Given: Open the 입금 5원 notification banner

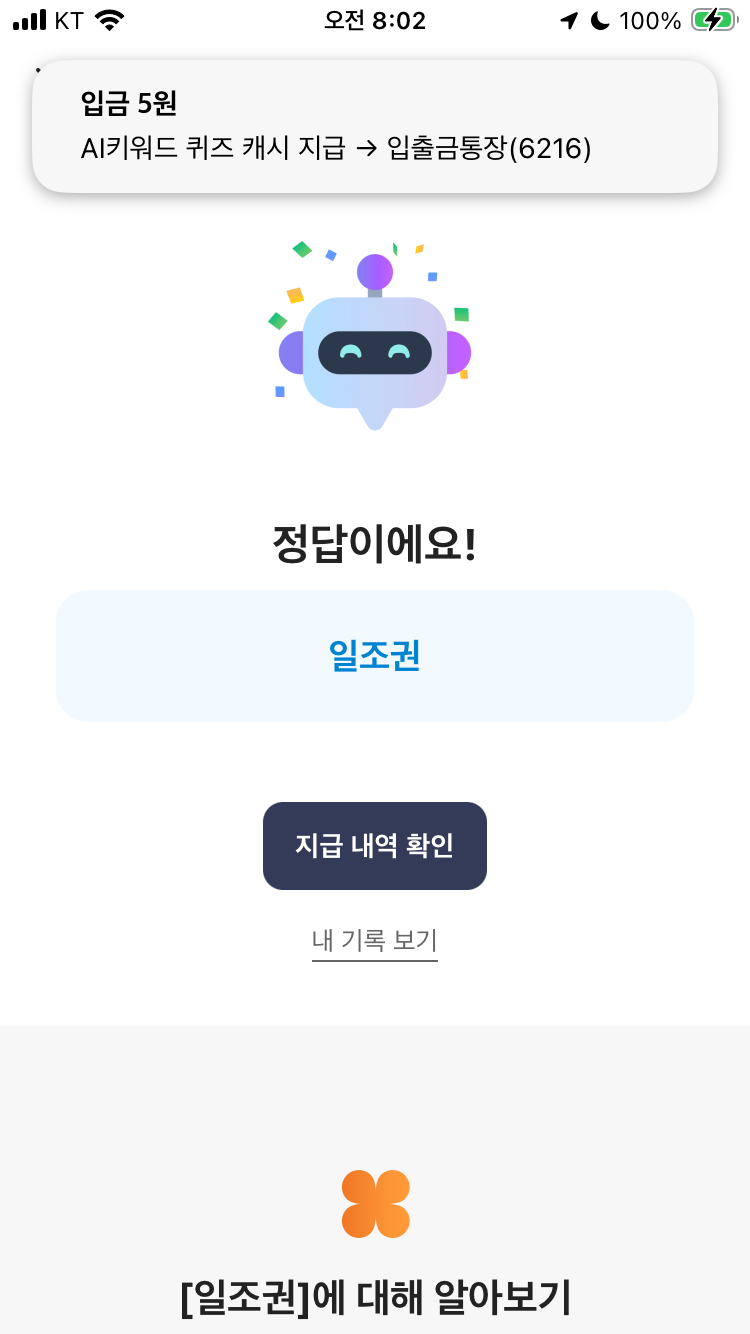Looking at the screenshot, I should point(375,126).
